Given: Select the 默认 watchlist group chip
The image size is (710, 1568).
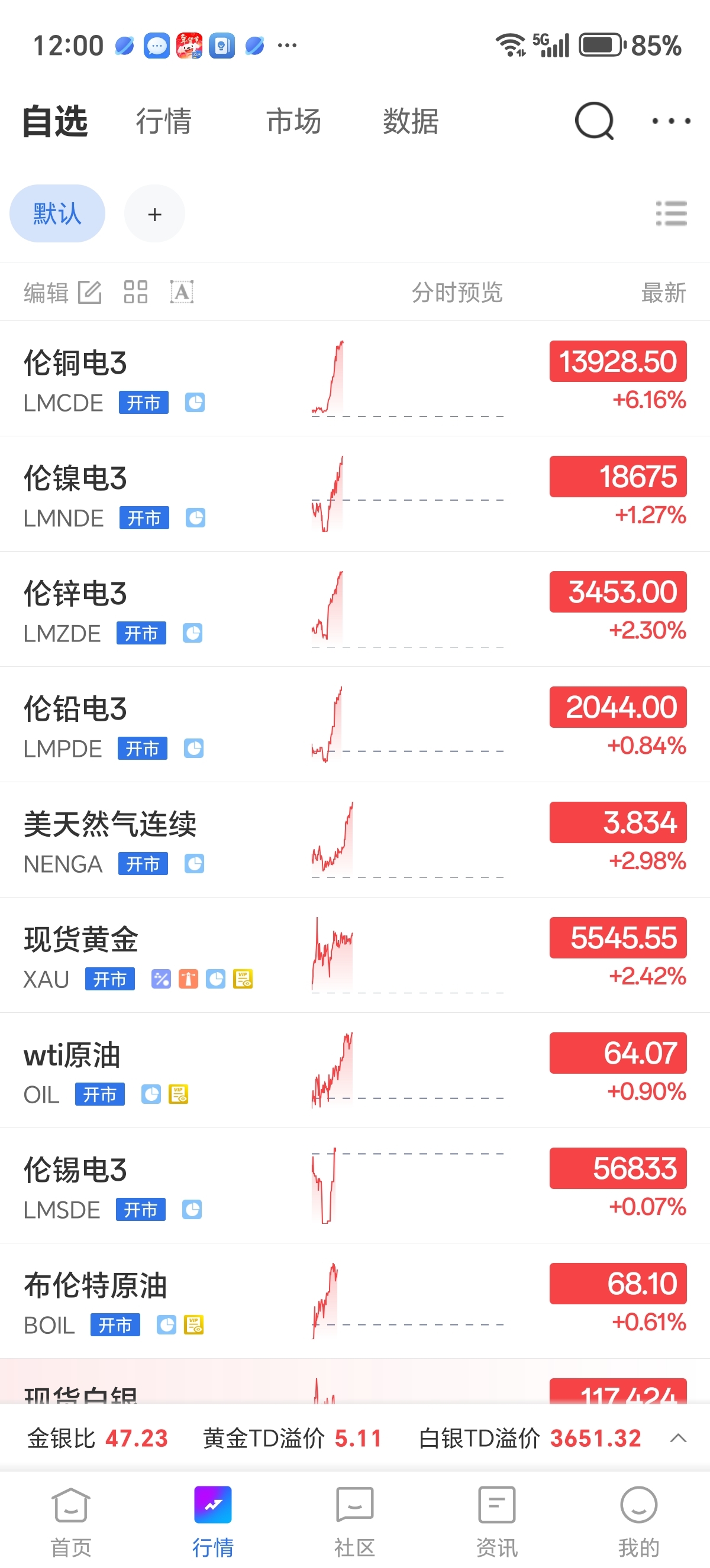Looking at the screenshot, I should [57, 213].
